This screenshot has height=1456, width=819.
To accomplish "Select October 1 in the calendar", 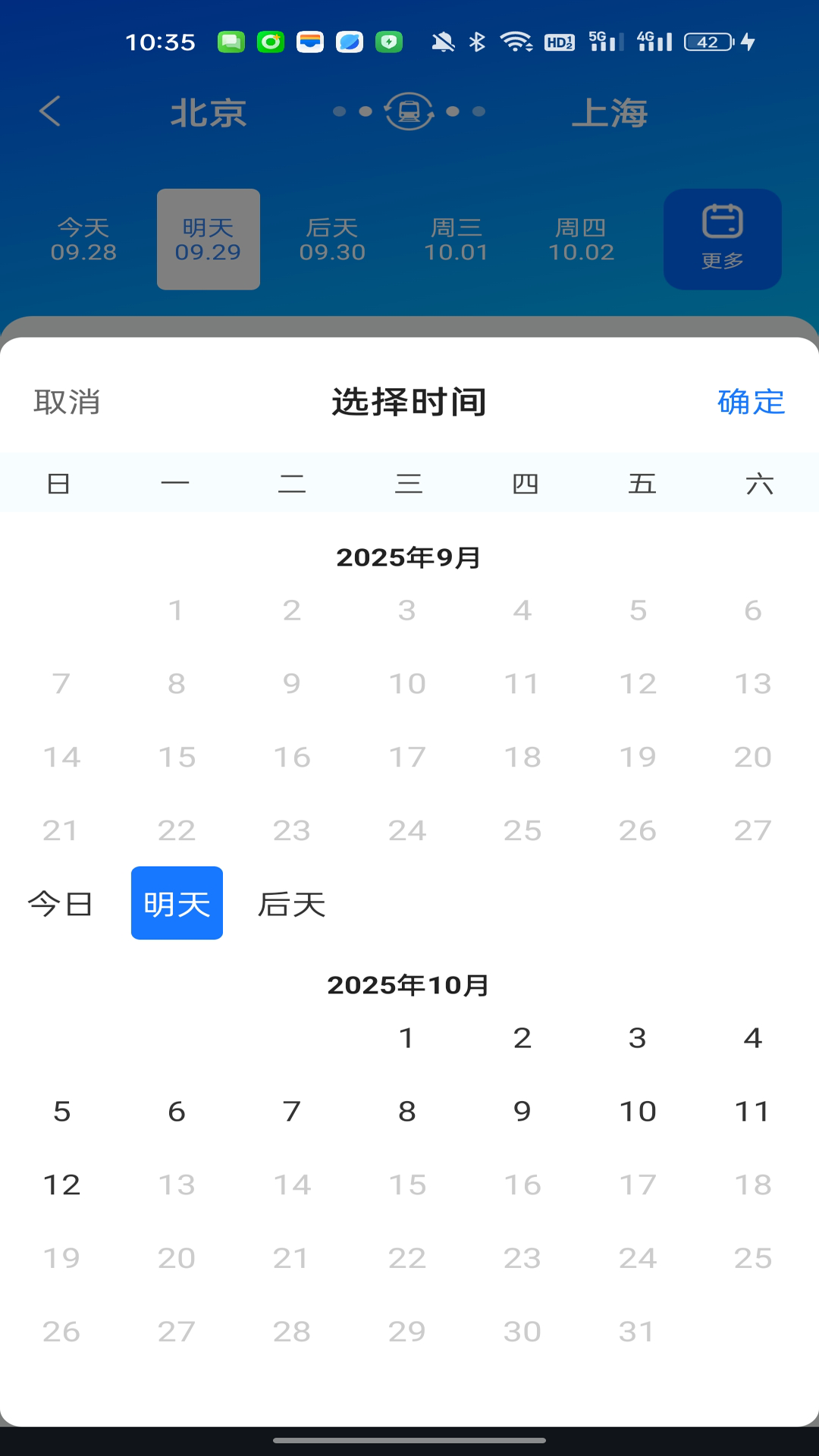I will click(x=406, y=1037).
